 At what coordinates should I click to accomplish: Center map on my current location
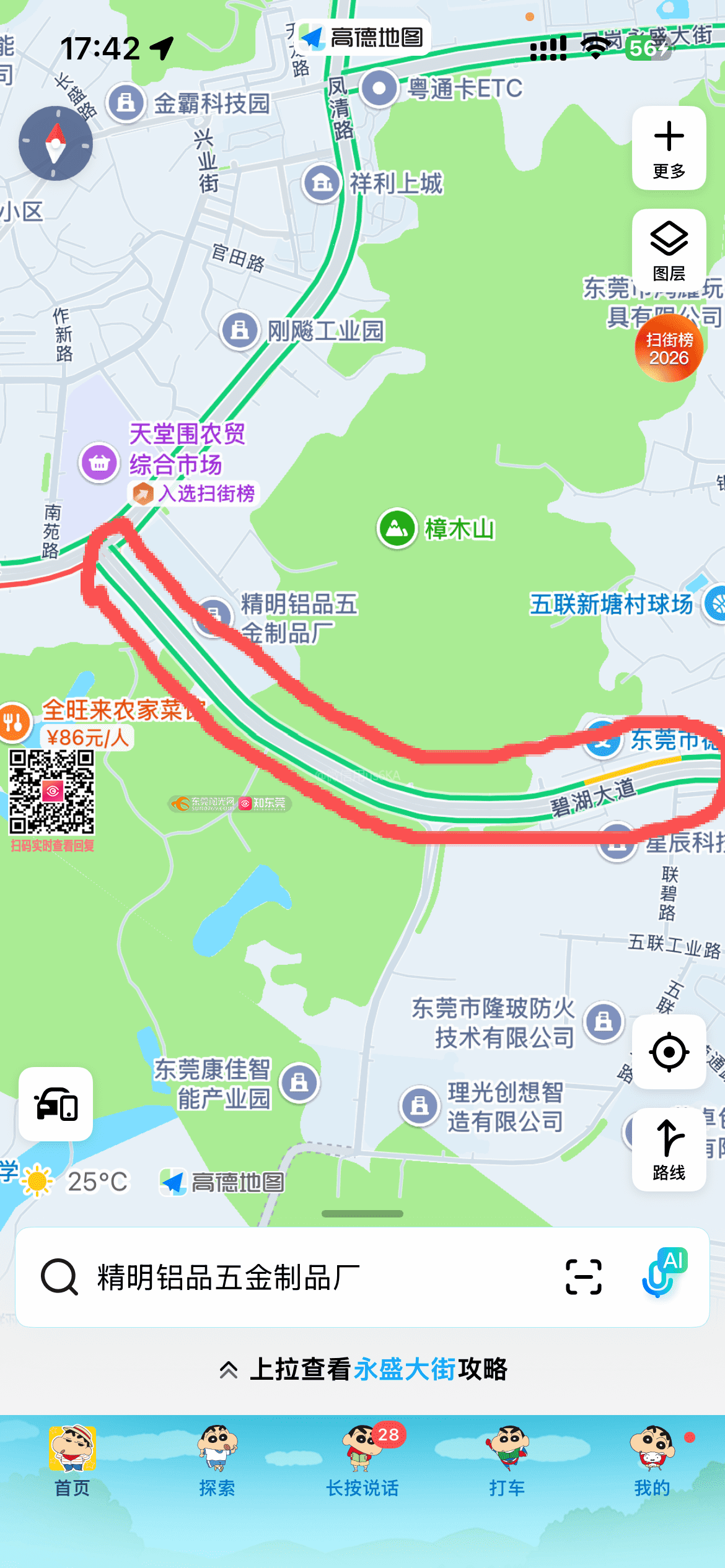pyautogui.click(x=669, y=1052)
